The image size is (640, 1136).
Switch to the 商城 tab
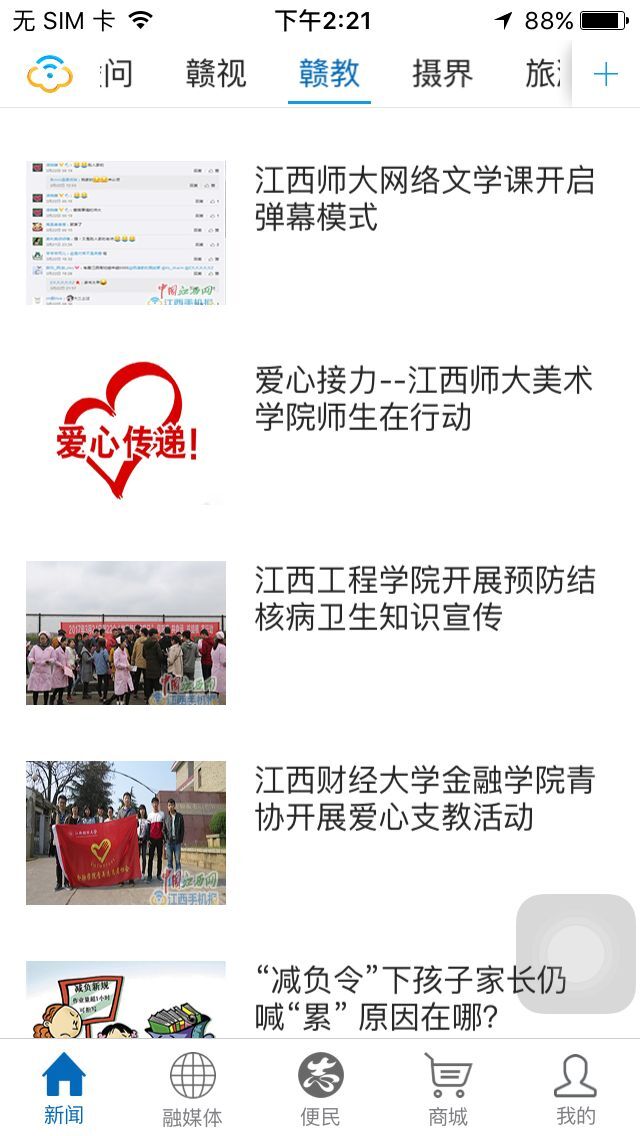pyautogui.click(x=448, y=1088)
